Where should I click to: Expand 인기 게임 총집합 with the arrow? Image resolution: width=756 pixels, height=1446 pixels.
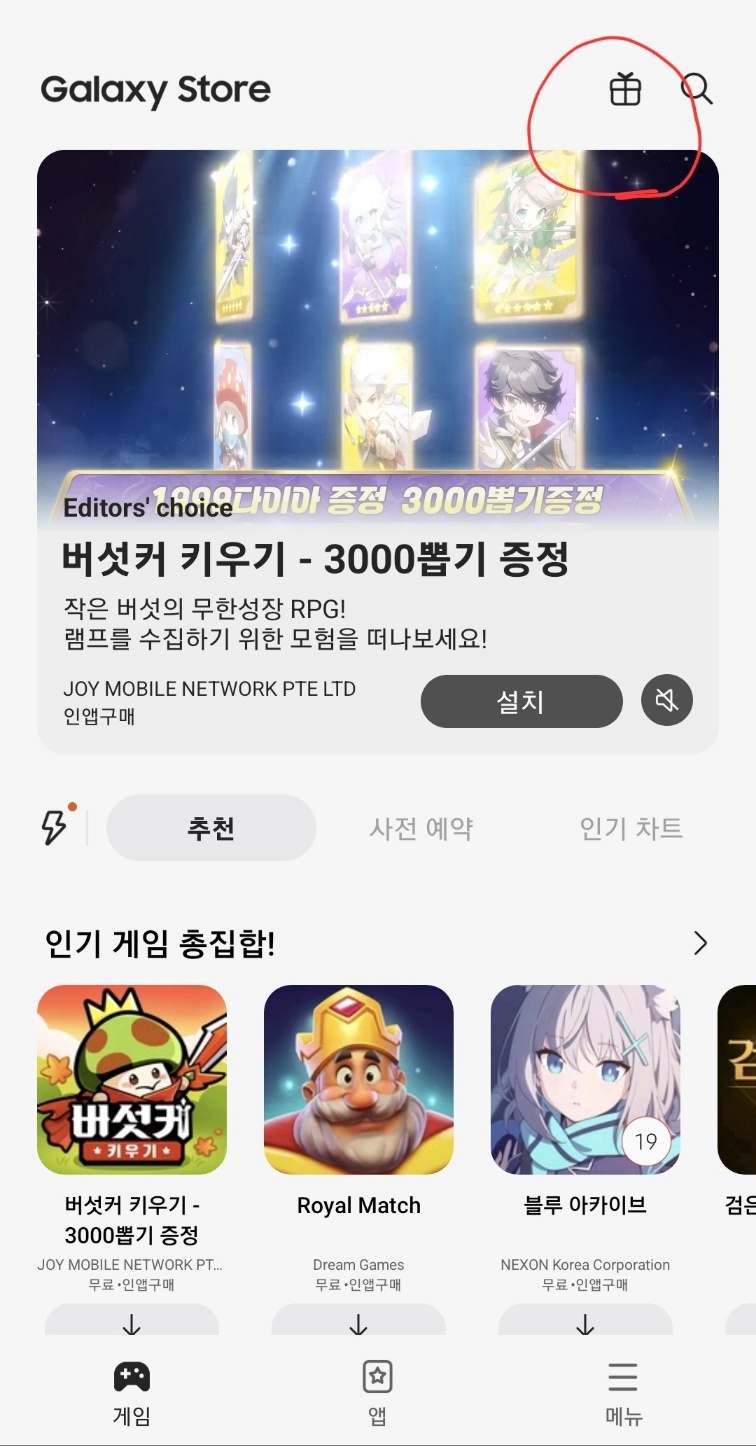[x=700, y=943]
